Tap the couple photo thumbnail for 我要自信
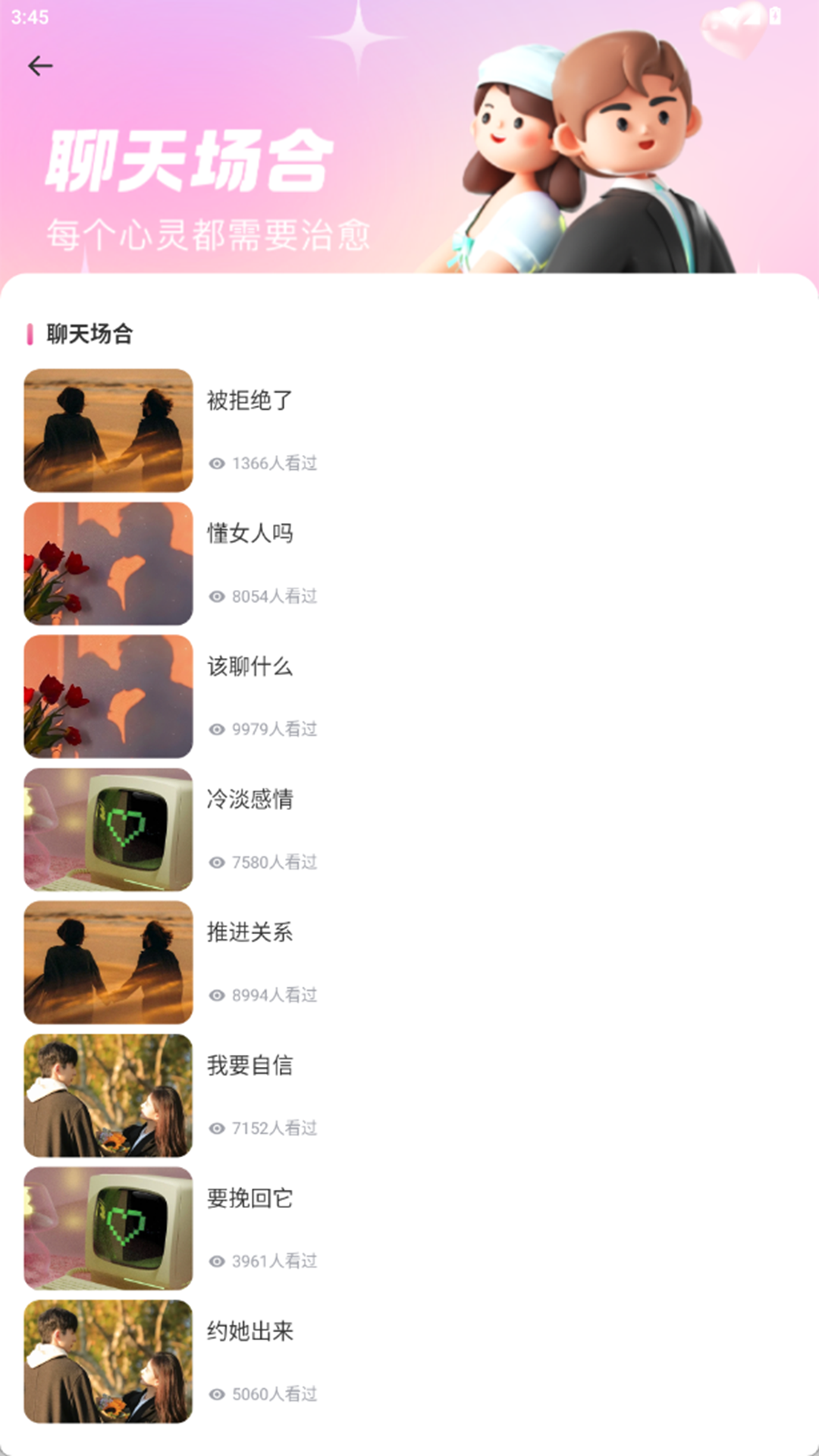819x1456 pixels. 108,1095
